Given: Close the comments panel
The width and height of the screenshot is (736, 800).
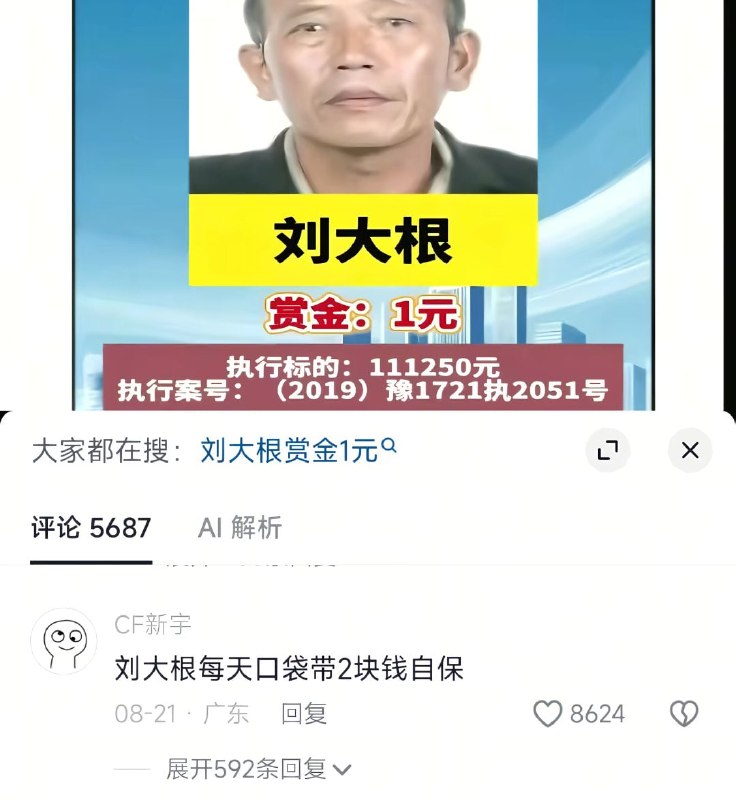Looking at the screenshot, I should [x=690, y=451].
